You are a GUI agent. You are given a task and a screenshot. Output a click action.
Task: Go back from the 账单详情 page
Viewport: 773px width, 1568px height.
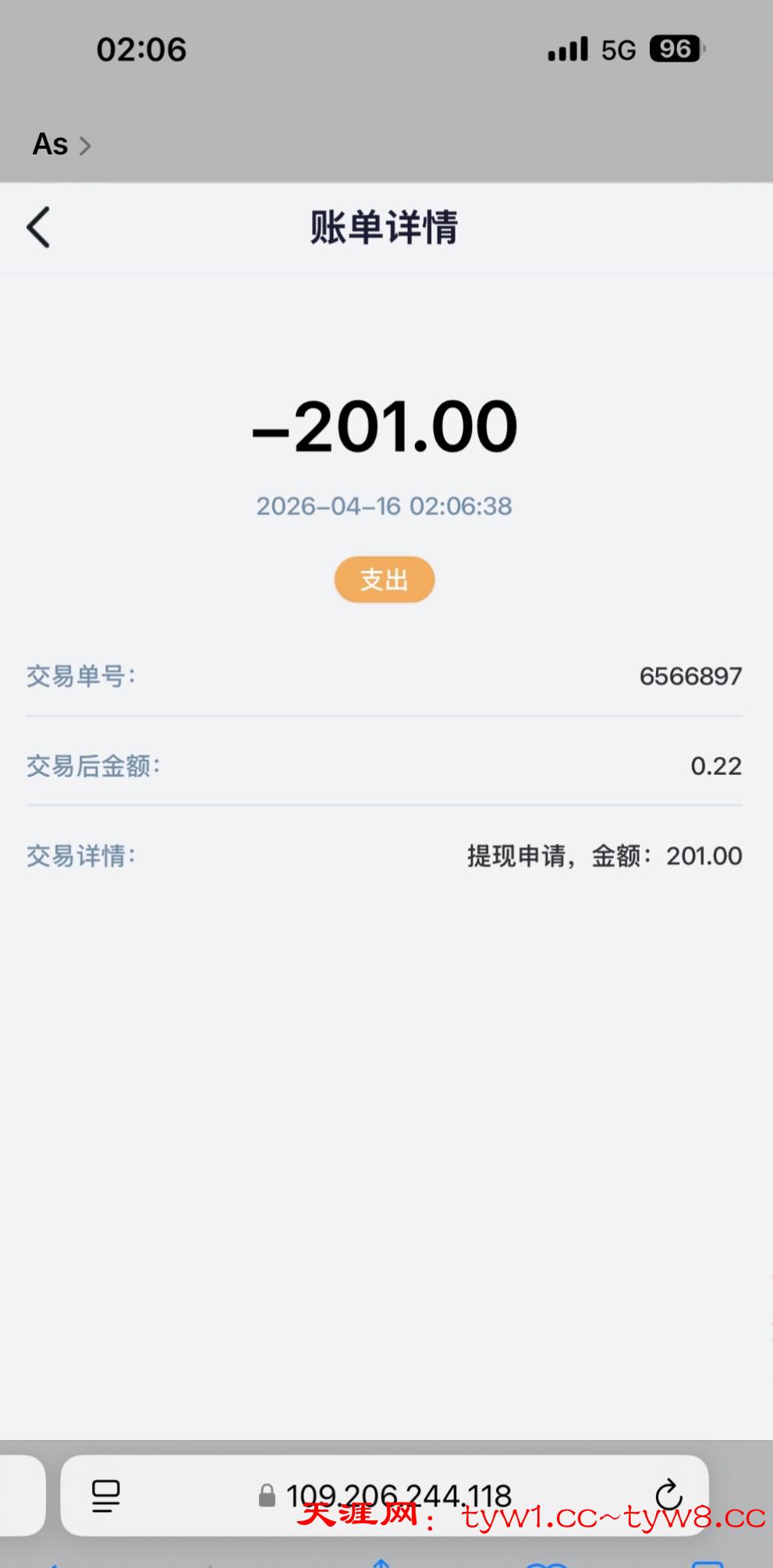pyautogui.click(x=39, y=228)
